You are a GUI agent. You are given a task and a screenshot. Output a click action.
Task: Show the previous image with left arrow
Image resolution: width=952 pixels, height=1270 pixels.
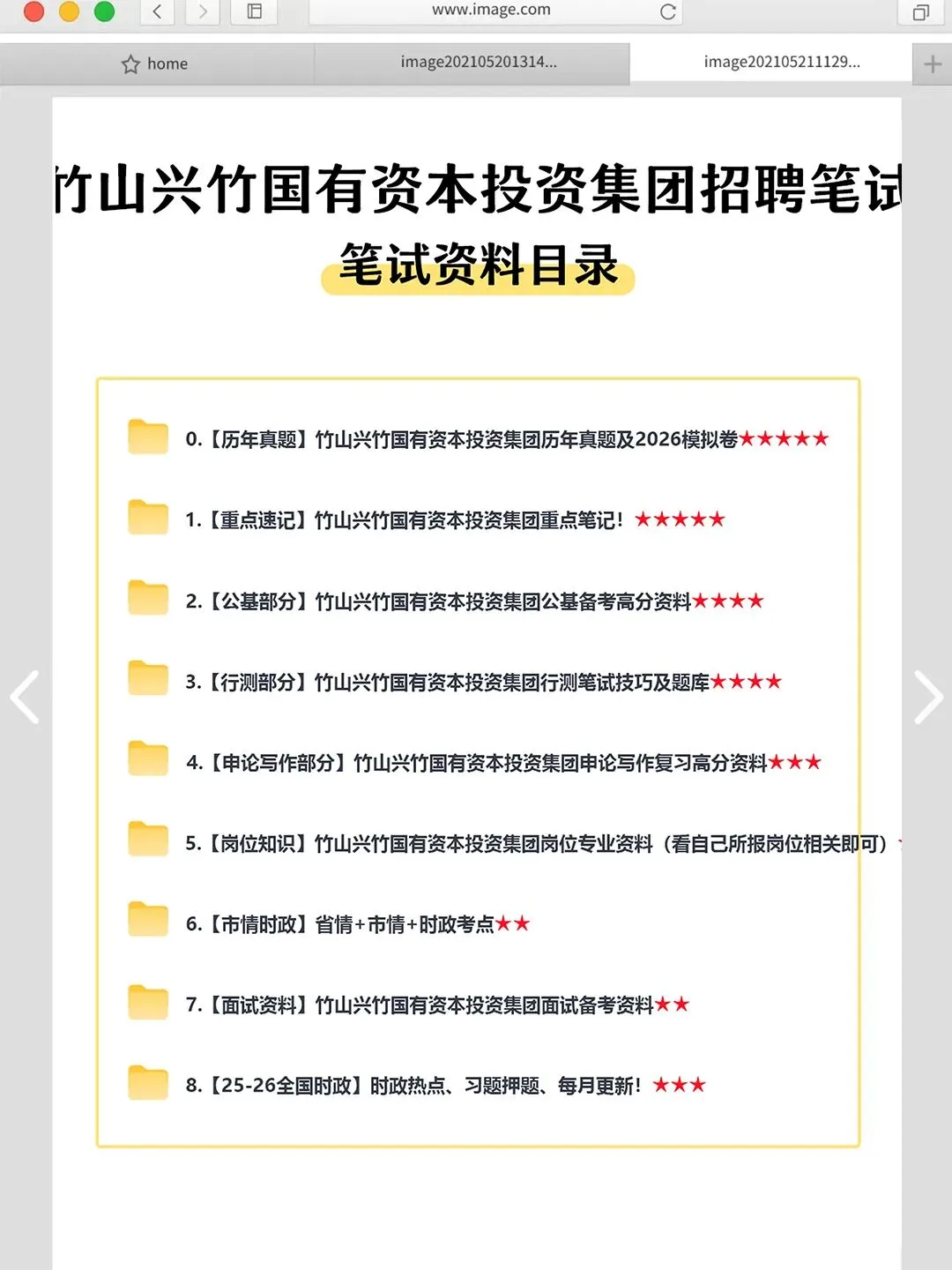[25, 698]
